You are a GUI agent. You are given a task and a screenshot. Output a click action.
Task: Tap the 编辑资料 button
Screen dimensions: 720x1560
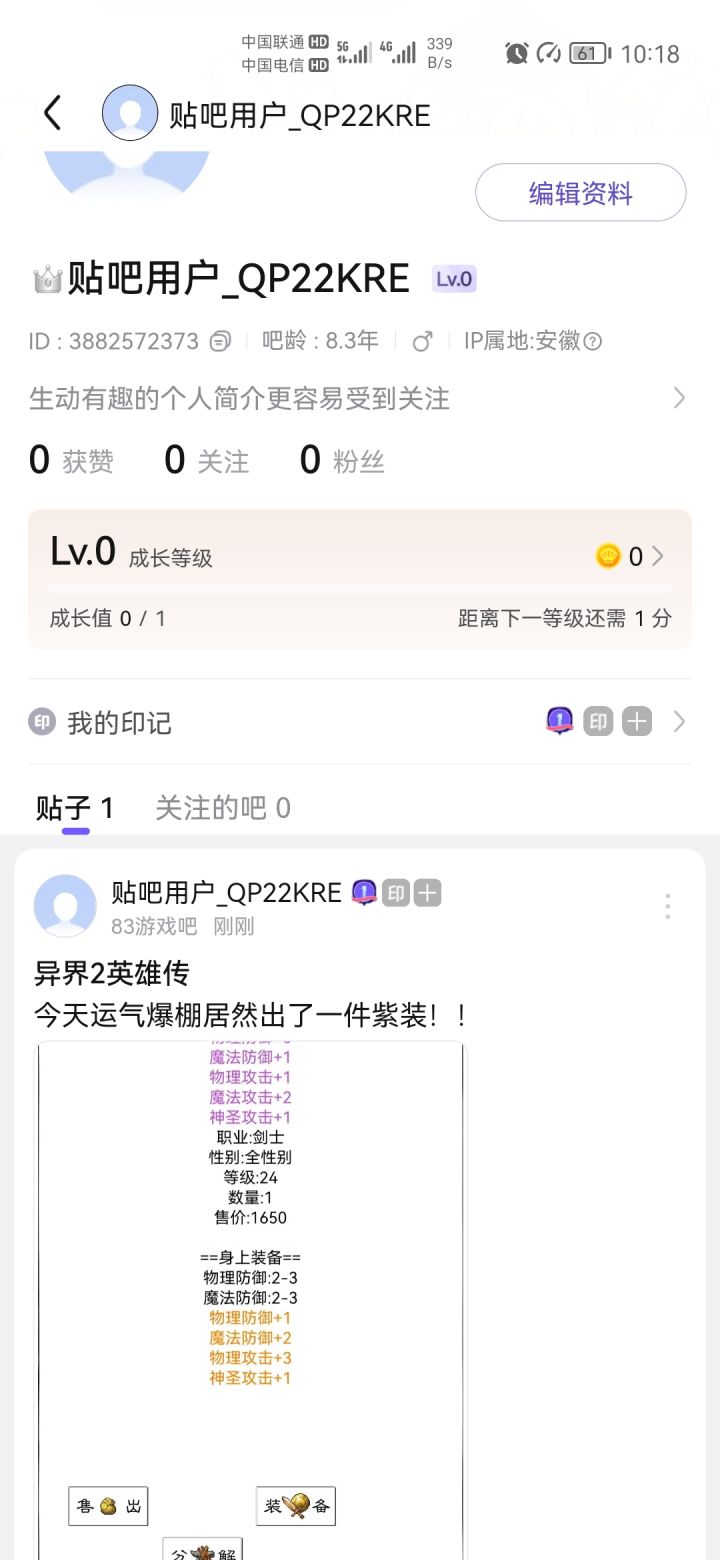(x=580, y=193)
